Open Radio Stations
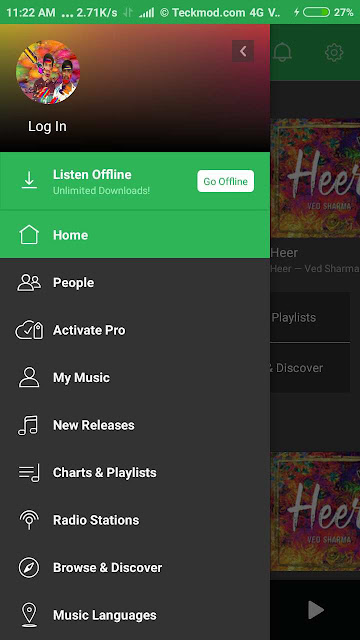 pyautogui.click(x=135, y=520)
